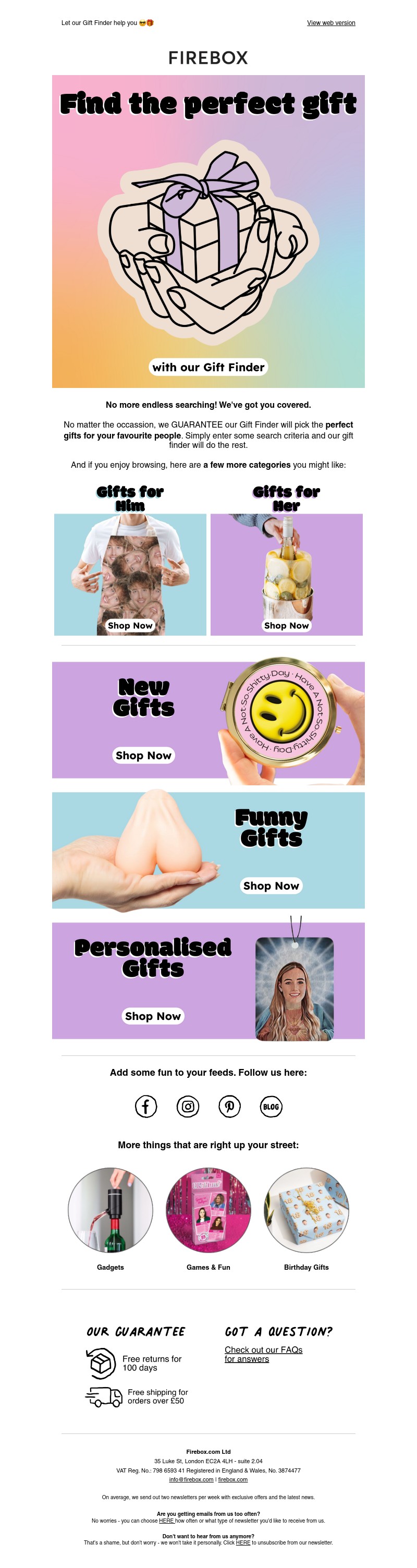The width and height of the screenshot is (417, 1568).
Task: Tap Shop Now on New Gifts banner
Action: (x=144, y=756)
